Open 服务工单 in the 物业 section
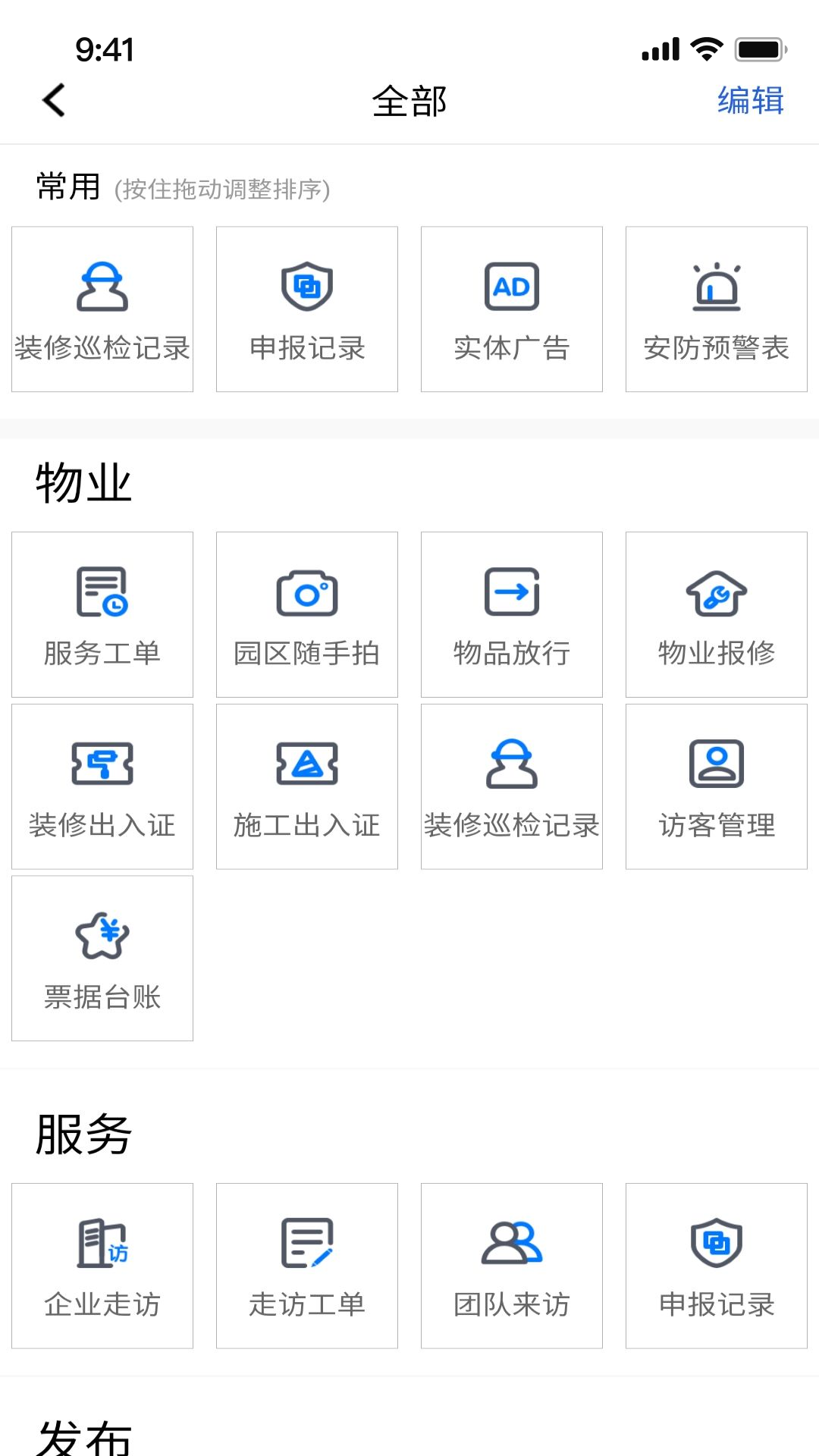 (102, 614)
